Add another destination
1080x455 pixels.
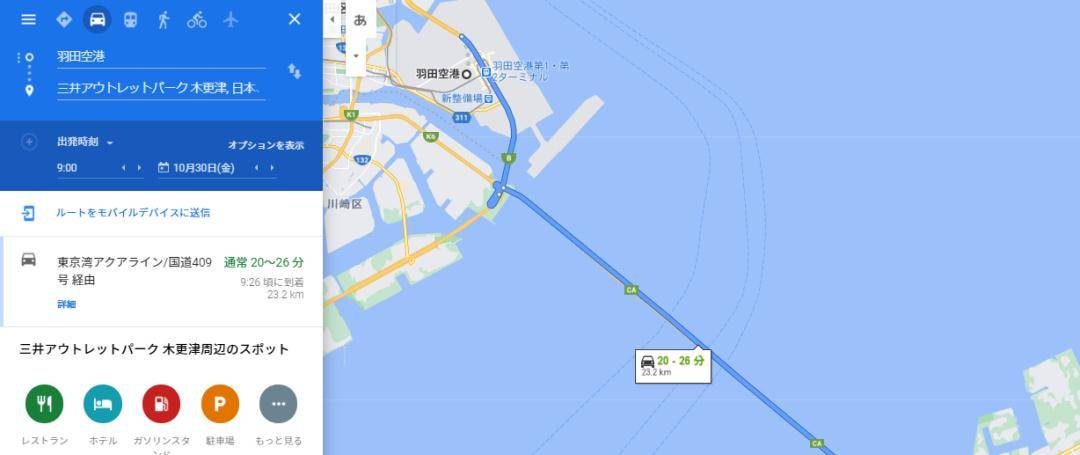tap(29, 142)
